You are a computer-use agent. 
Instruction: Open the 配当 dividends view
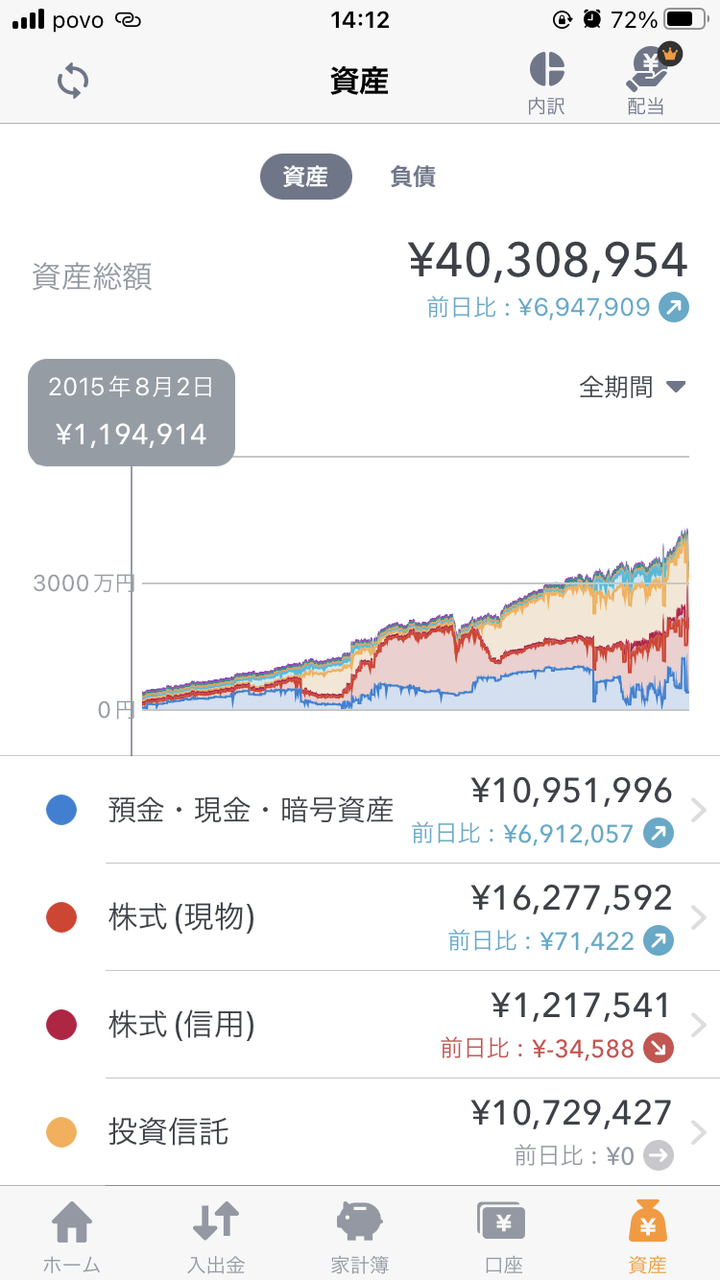(646, 82)
